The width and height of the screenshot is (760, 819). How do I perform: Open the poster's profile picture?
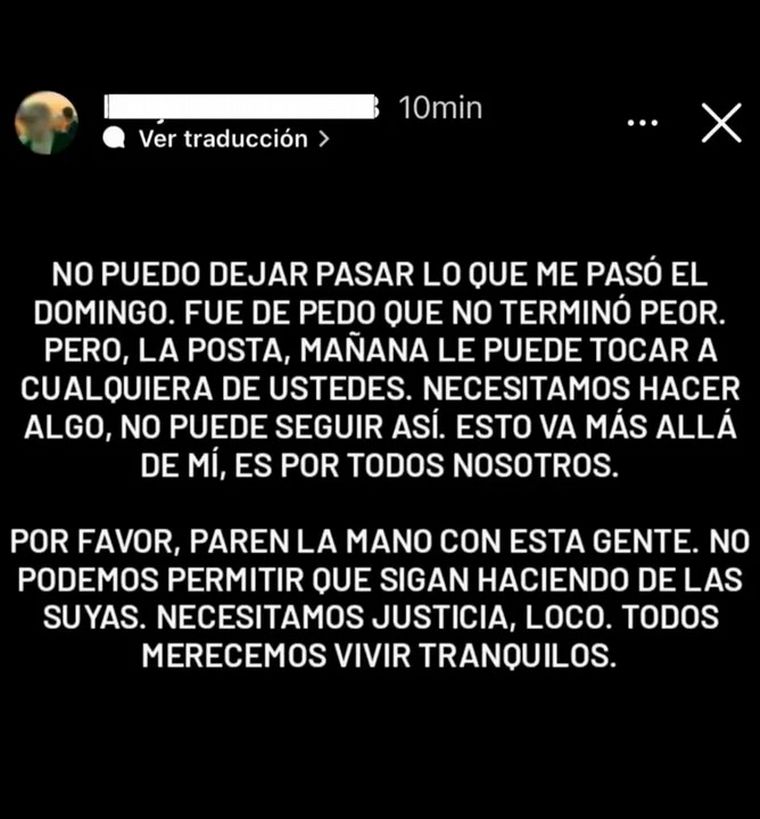46,123
